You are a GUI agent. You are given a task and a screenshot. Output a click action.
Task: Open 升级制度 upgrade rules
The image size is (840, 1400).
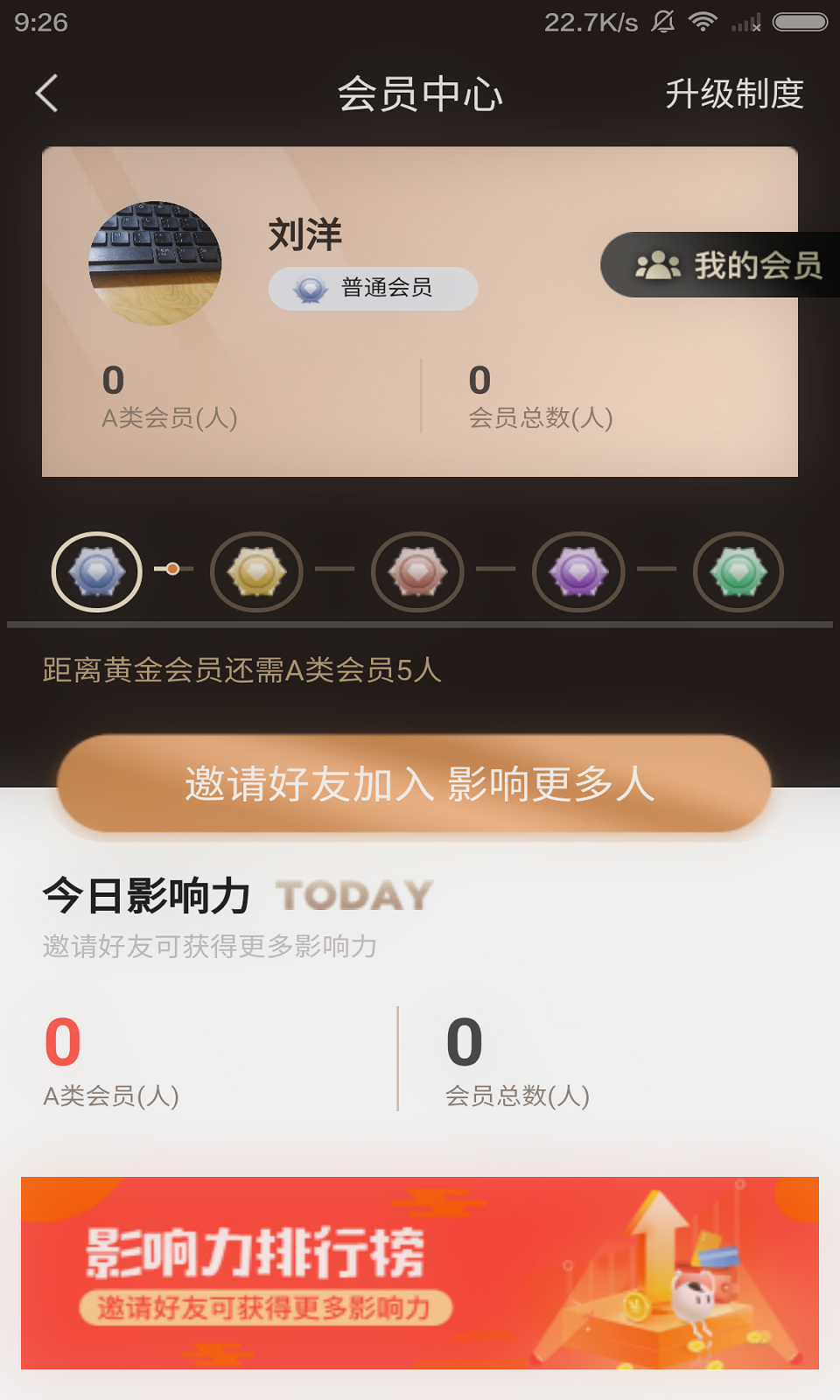tap(733, 94)
